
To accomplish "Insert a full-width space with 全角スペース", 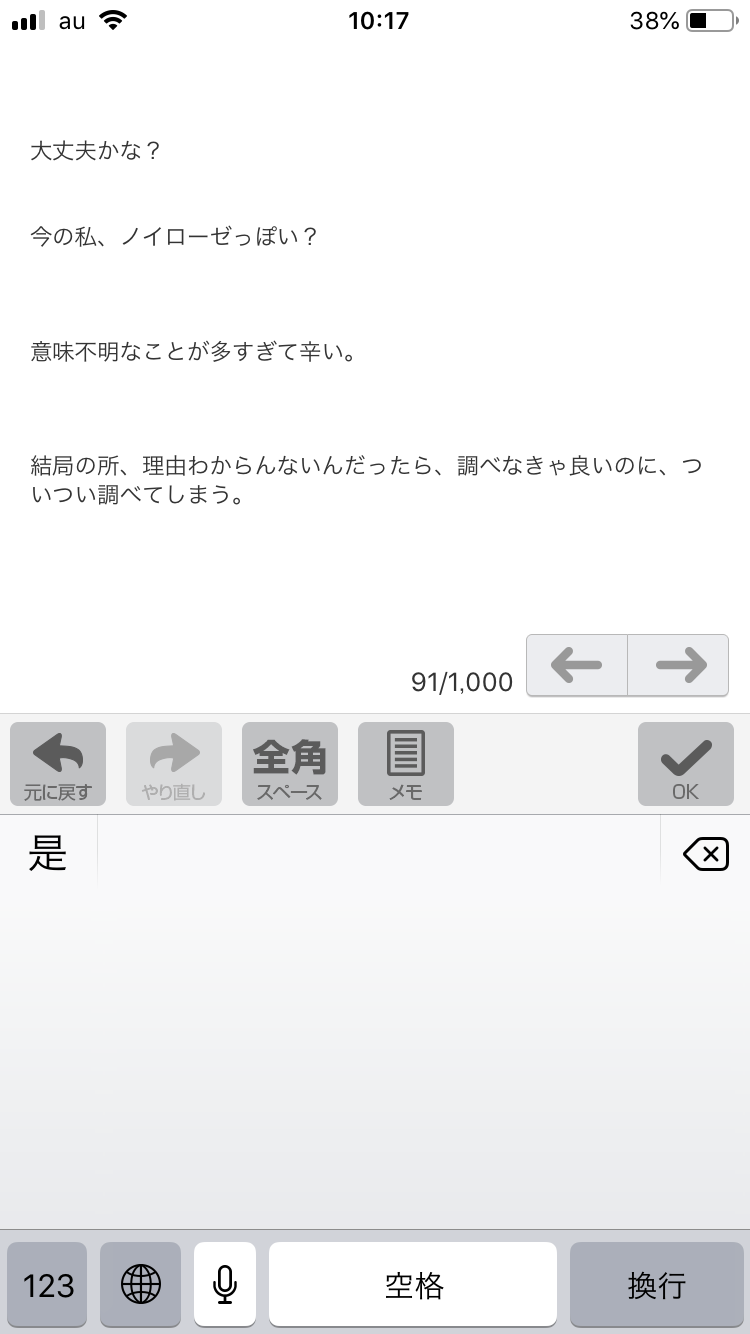I will click(x=290, y=764).
